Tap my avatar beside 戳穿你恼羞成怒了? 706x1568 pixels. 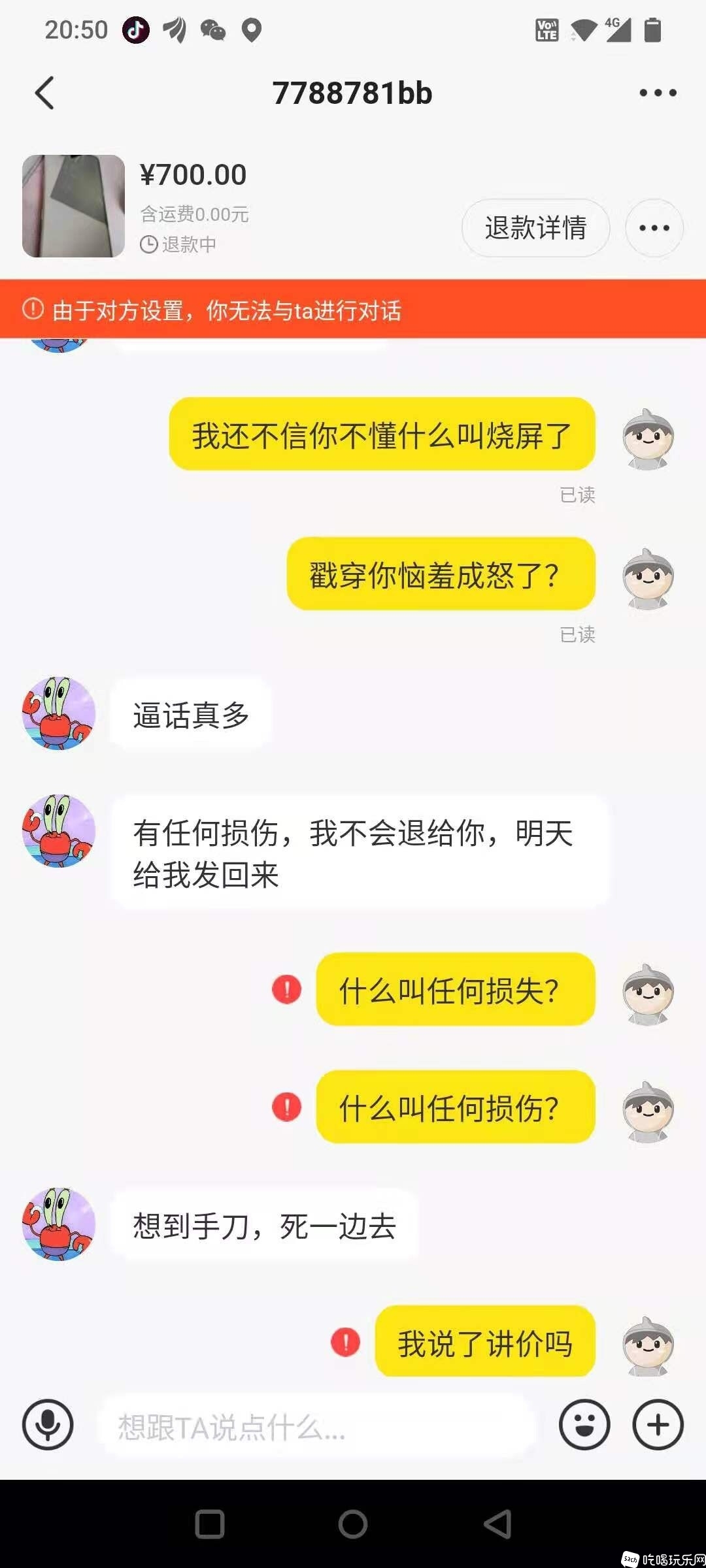coord(647,578)
